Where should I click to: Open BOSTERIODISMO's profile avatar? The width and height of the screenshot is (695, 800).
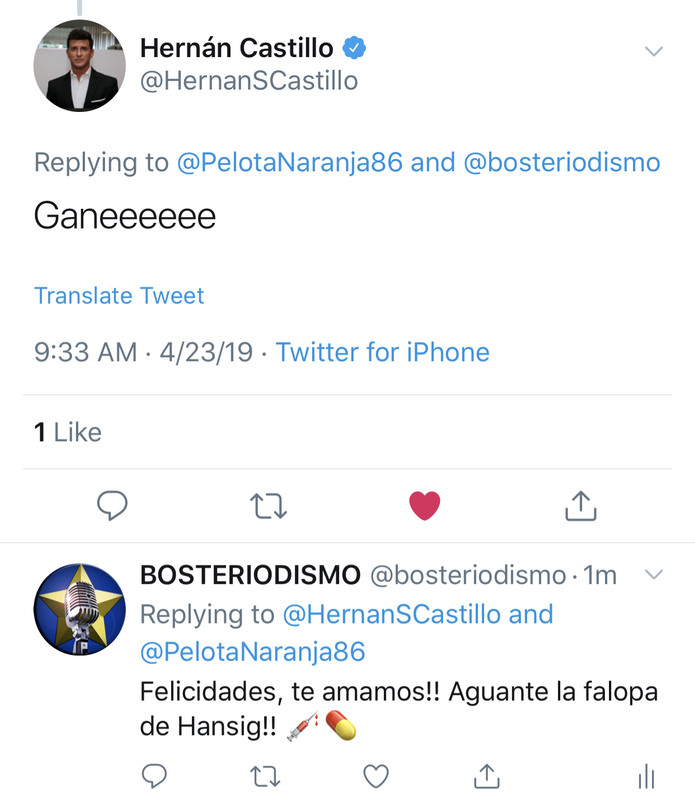[x=79, y=609]
